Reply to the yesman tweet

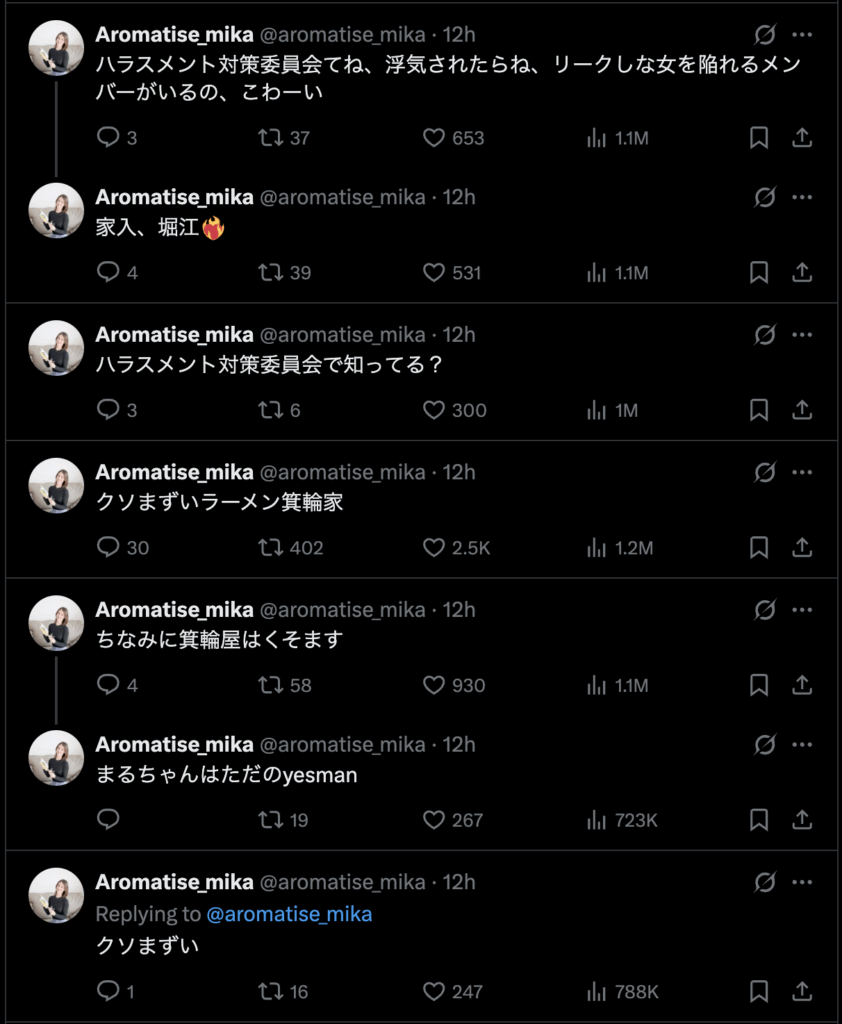tap(108, 820)
